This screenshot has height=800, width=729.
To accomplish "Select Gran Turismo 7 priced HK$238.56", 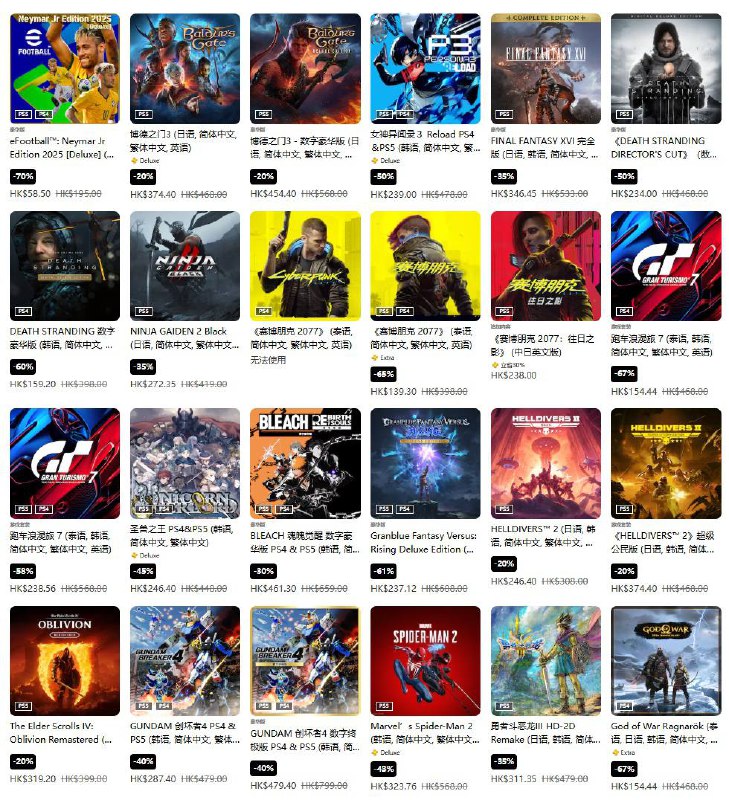I will [65, 462].
